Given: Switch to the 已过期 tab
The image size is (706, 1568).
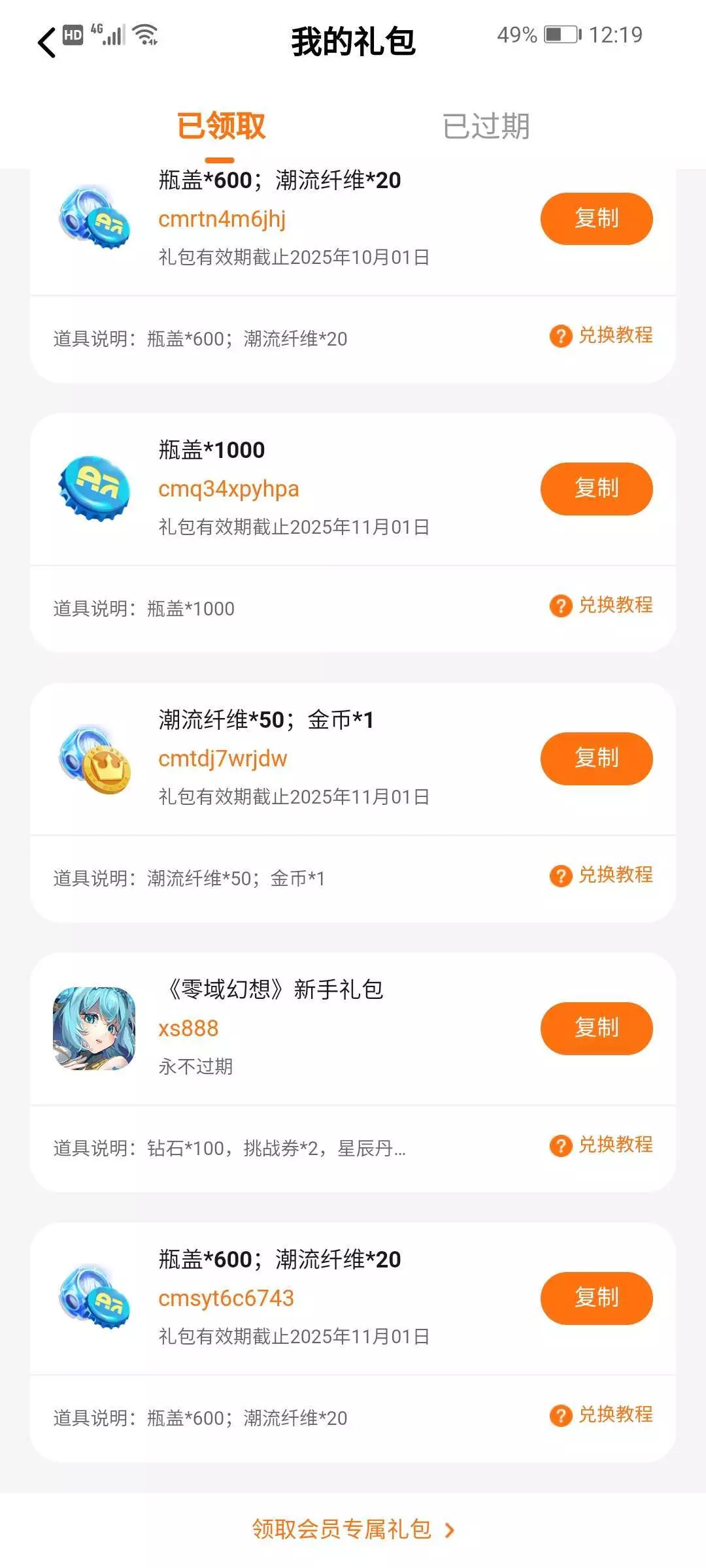Looking at the screenshot, I should coord(486,126).
